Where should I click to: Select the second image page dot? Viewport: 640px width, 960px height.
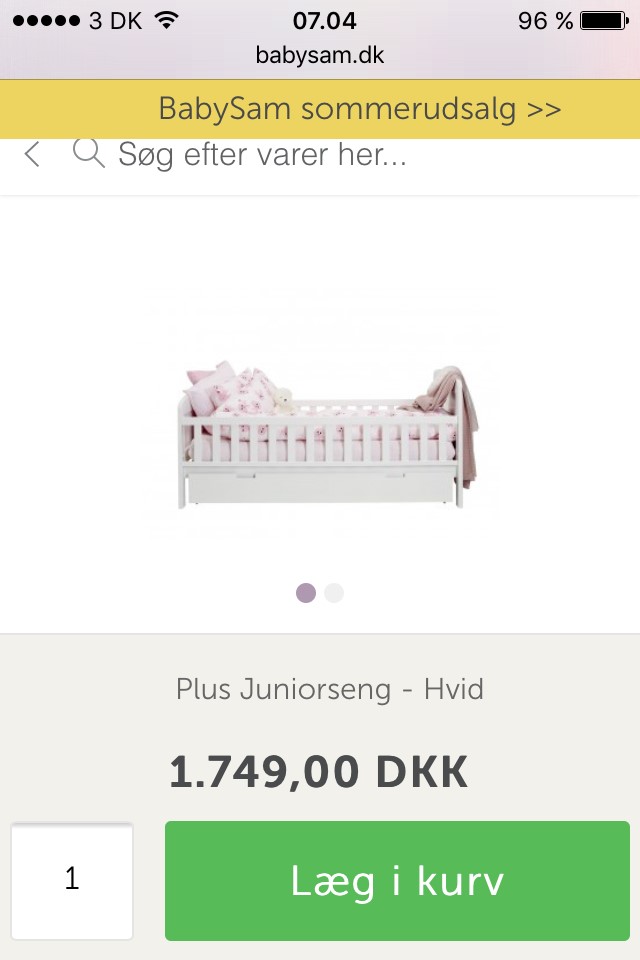334,593
